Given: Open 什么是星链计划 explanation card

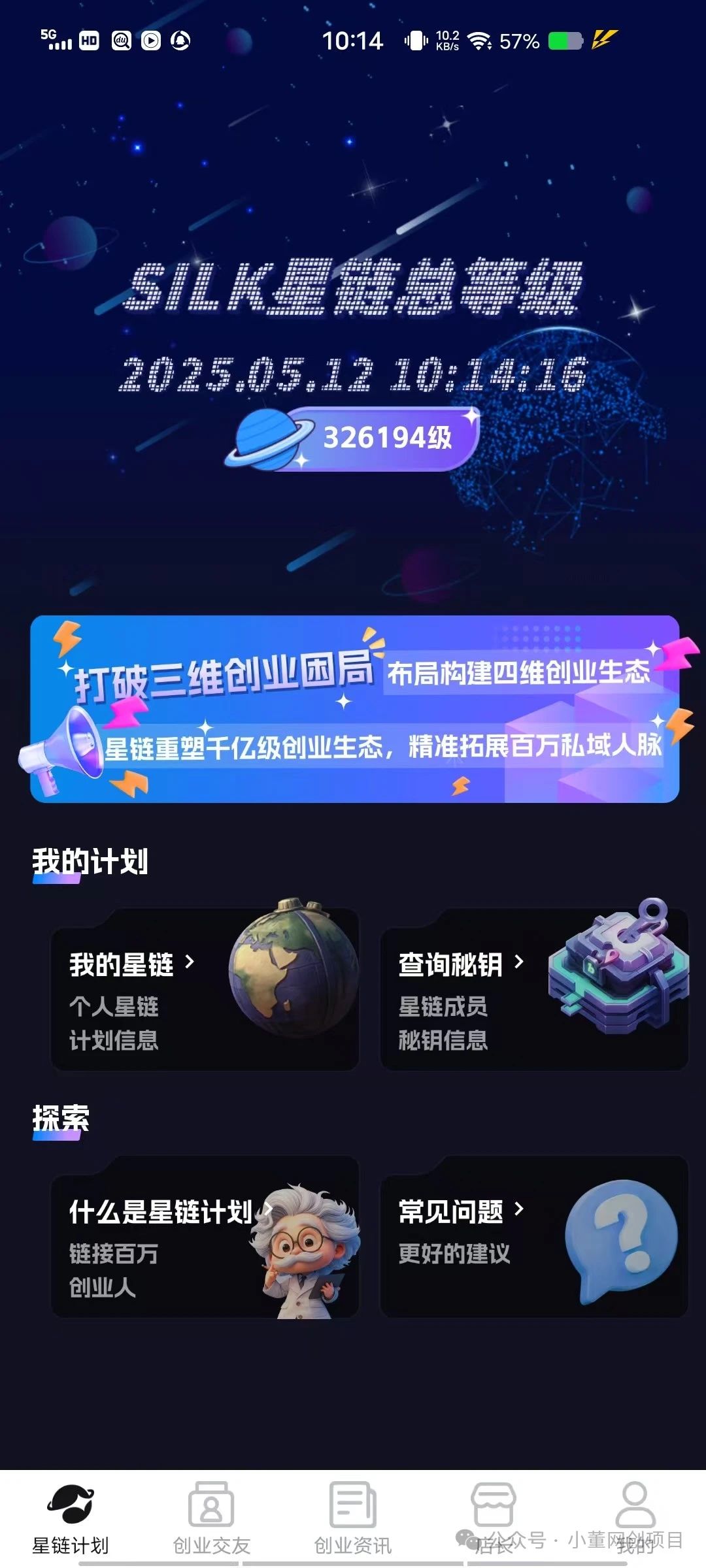Looking at the screenshot, I should point(205,1236).
